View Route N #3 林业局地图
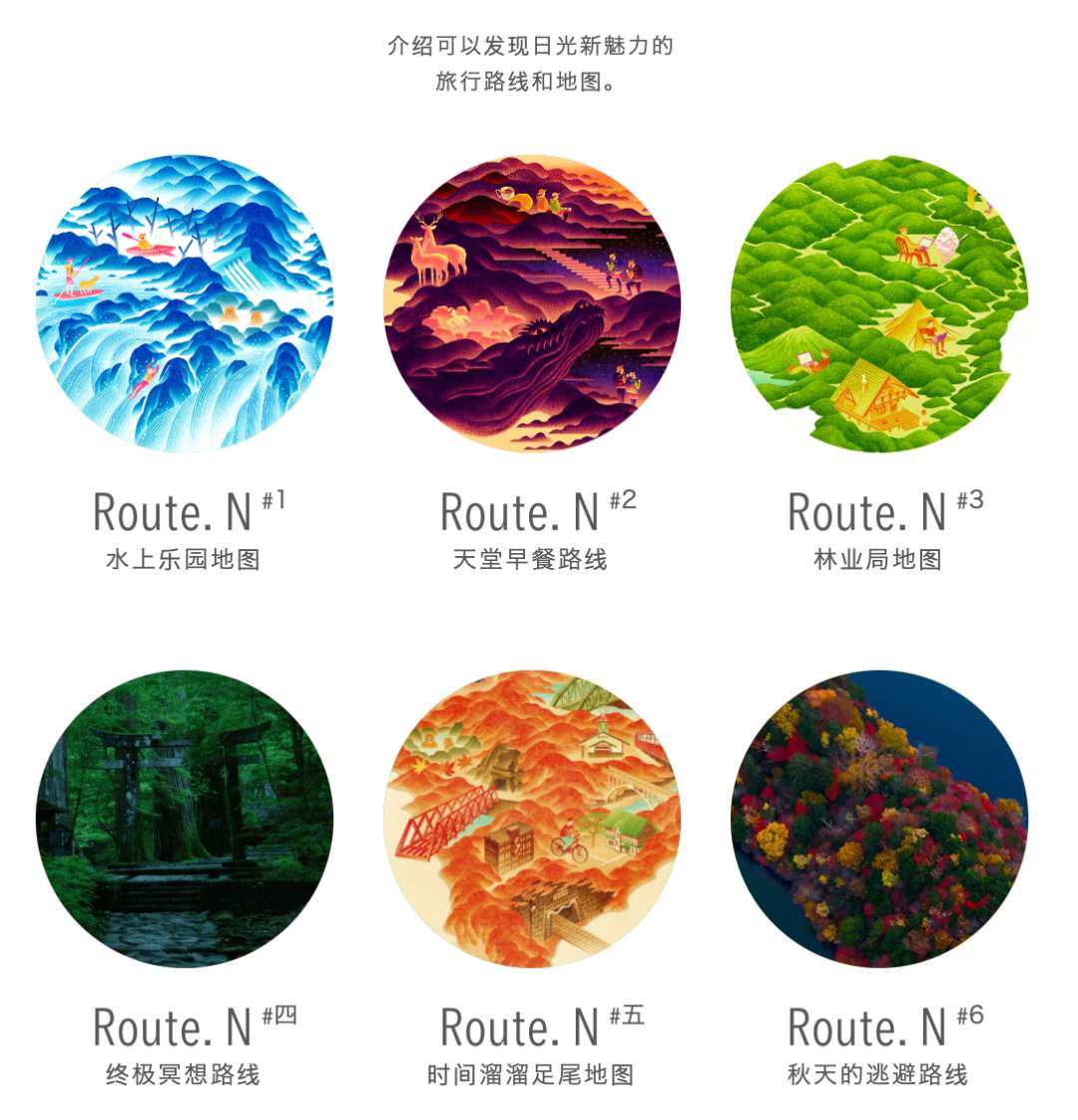The image size is (1078, 1120). (x=879, y=304)
